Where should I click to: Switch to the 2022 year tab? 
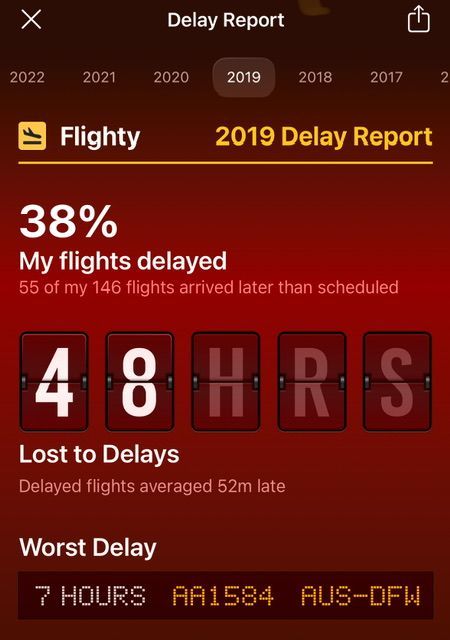(x=27, y=77)
